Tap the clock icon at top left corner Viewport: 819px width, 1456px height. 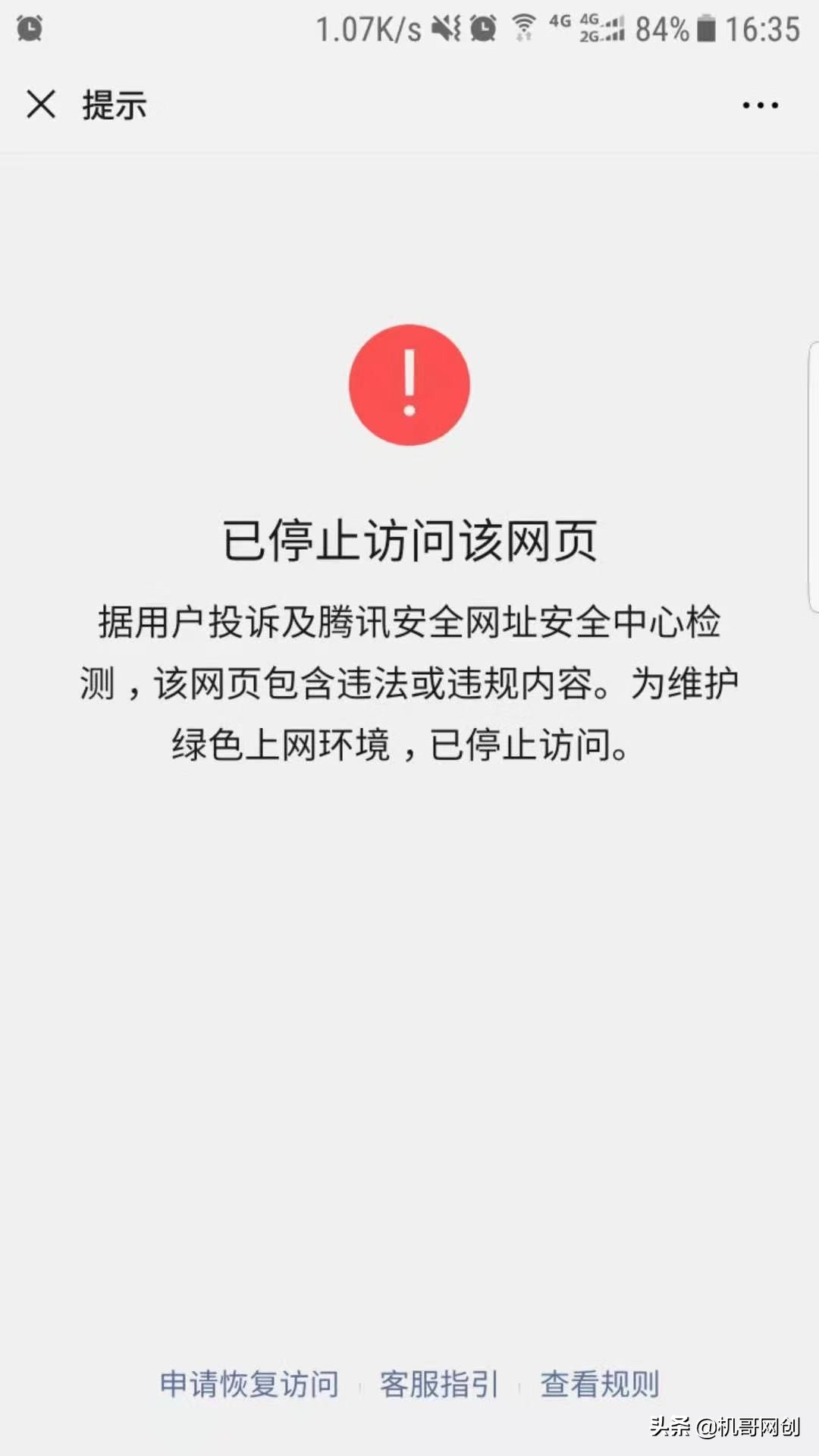click(29, 29)
